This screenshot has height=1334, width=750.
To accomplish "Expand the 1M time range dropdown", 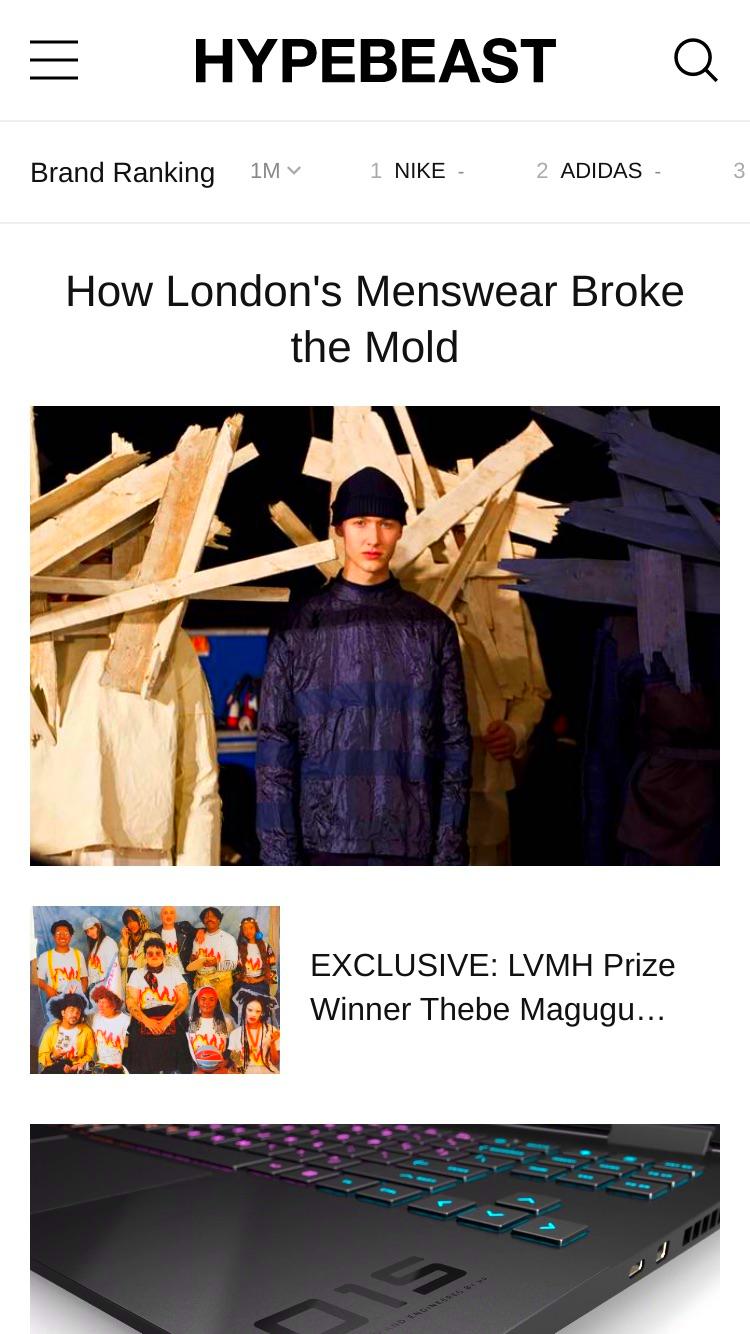I will tap(275, 171).
